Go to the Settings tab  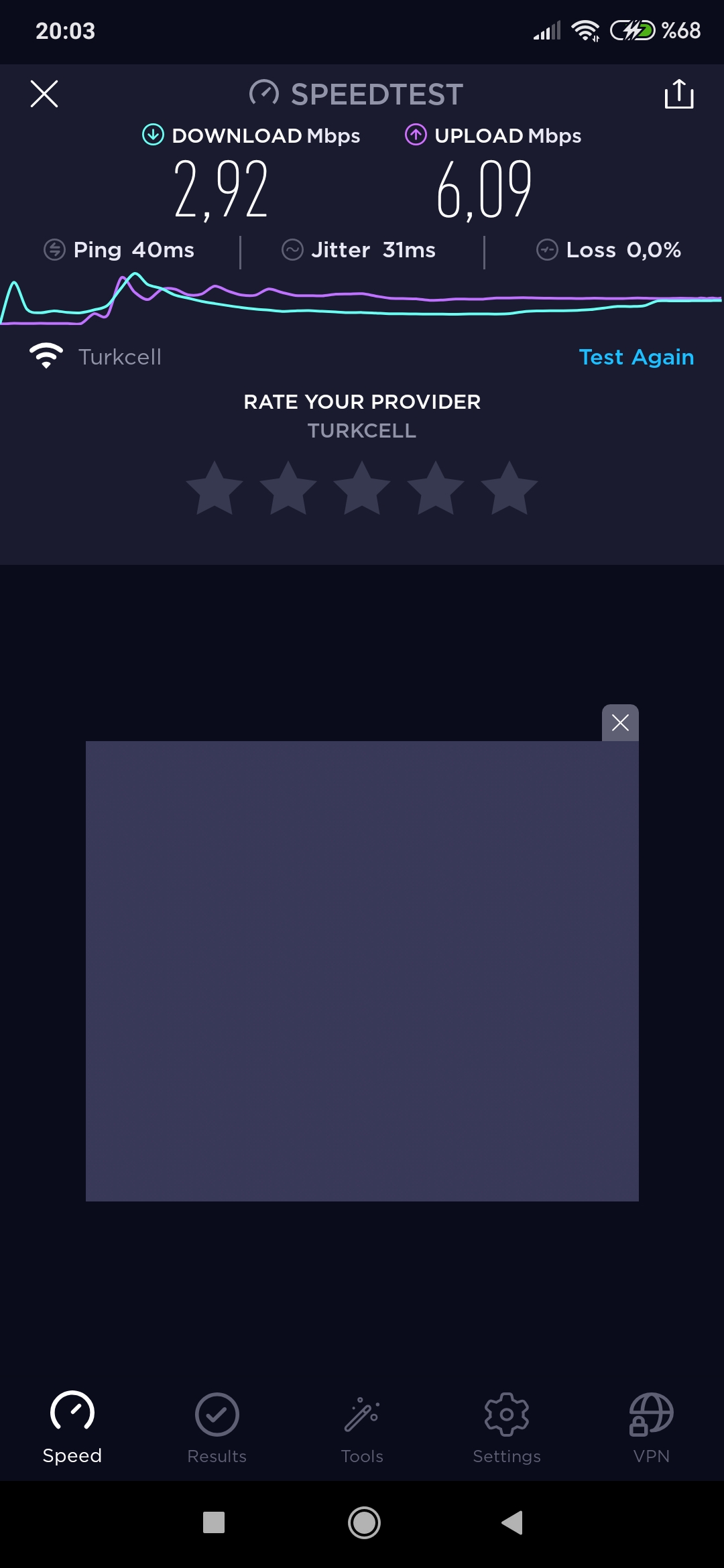pos(507,1428)
